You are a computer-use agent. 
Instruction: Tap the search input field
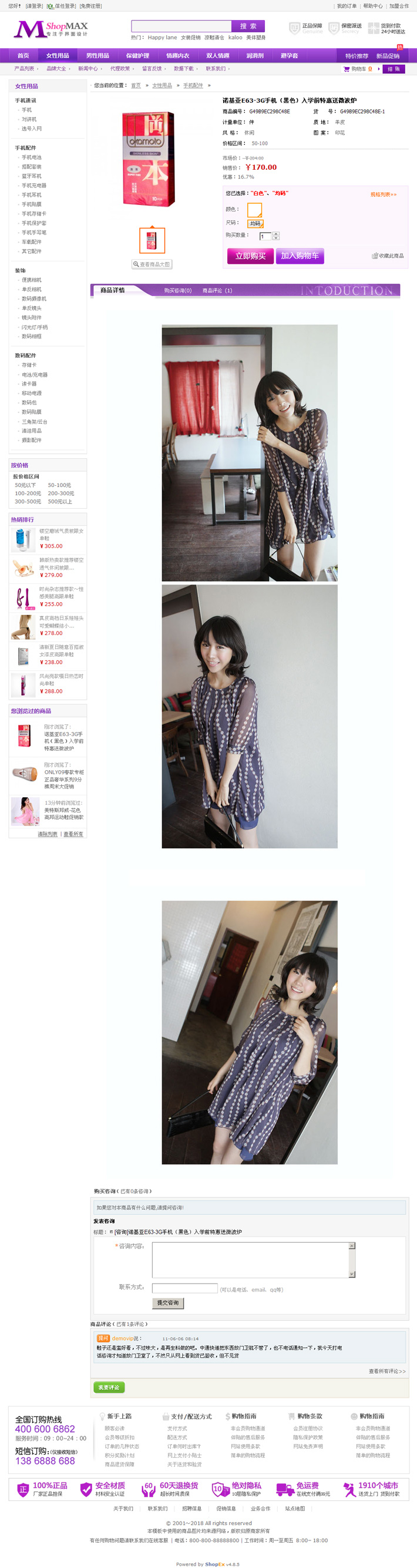coord(181,26)
